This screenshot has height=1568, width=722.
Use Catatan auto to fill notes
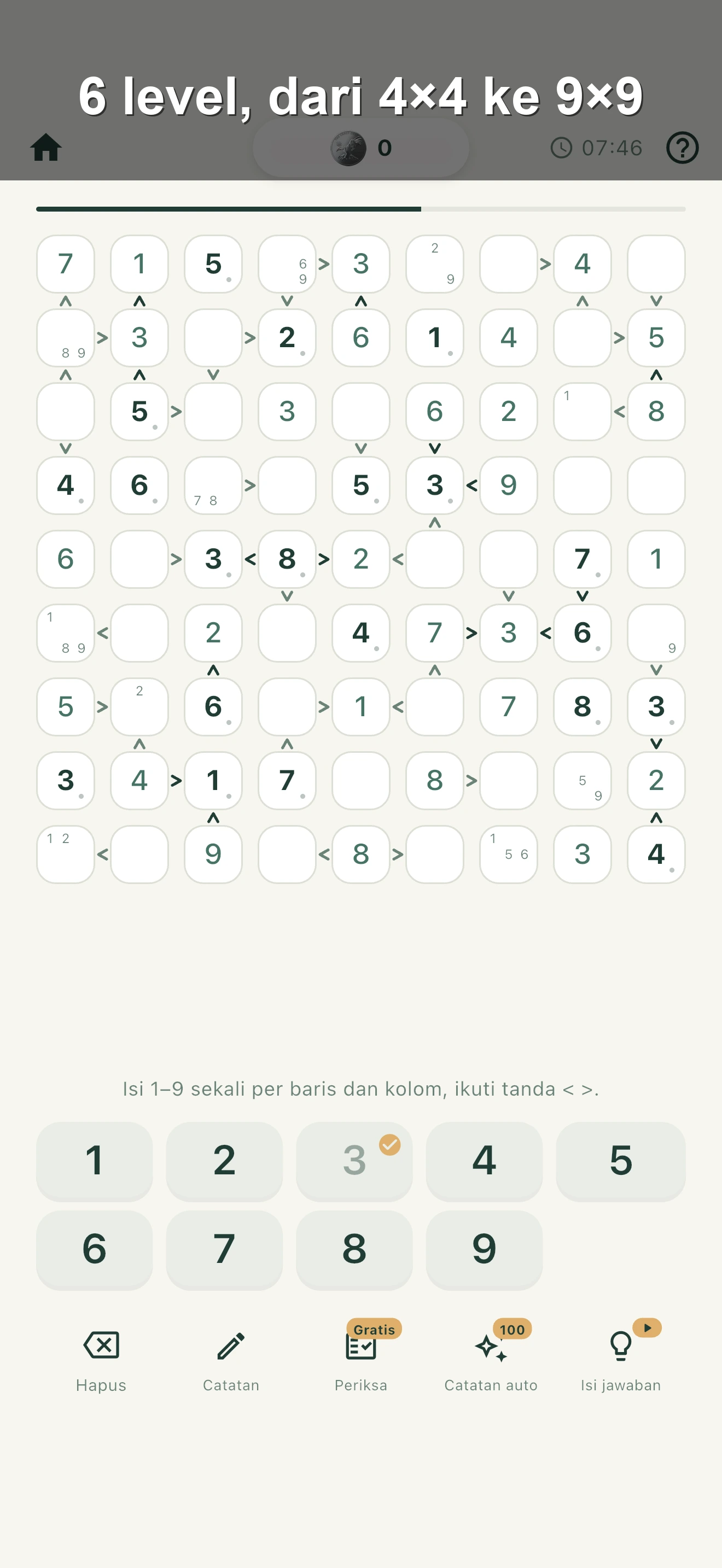pos(491,1361)
